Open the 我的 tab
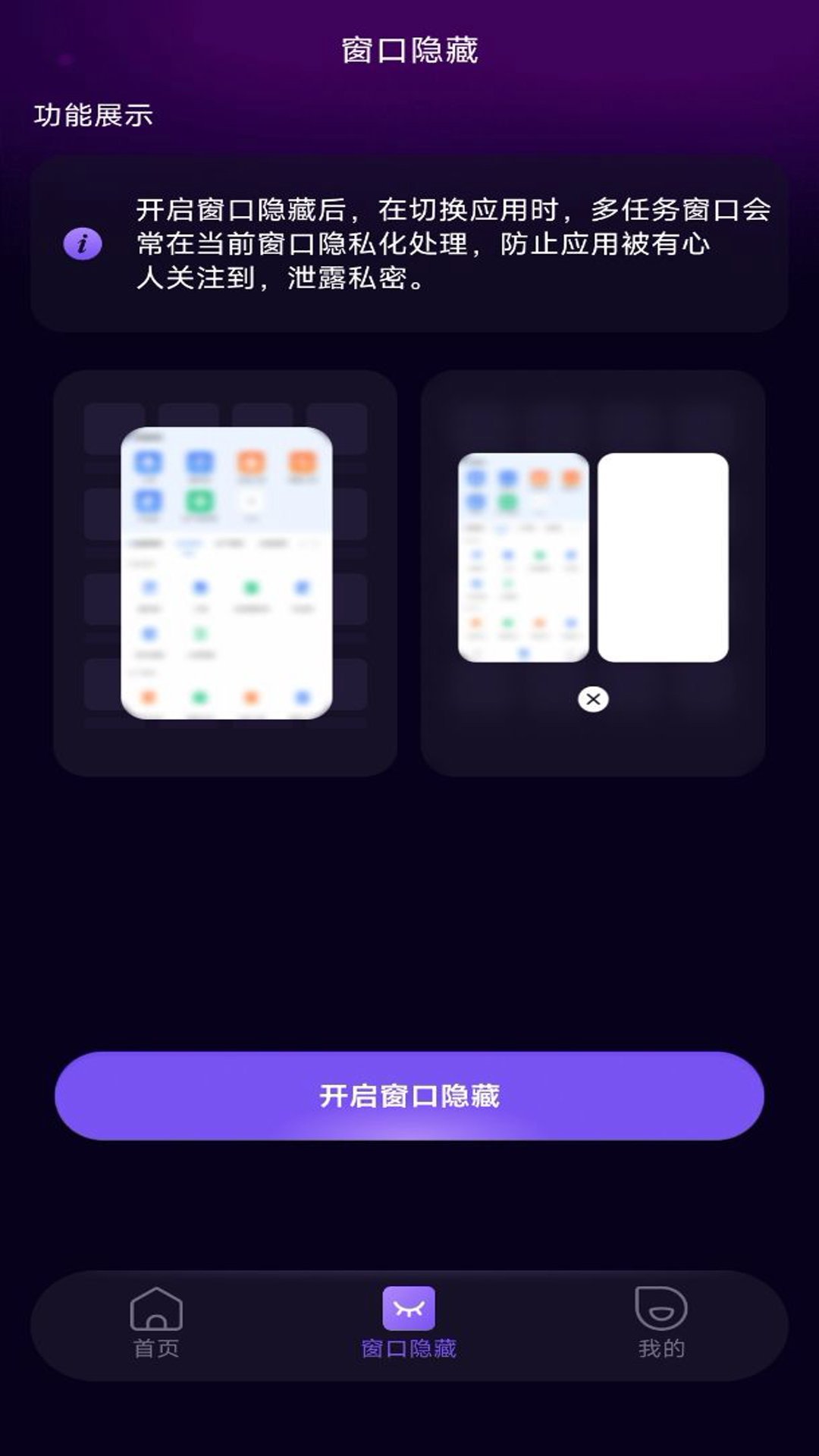Viewport: 819px width, 1456px height. (x=661, y=1323)
